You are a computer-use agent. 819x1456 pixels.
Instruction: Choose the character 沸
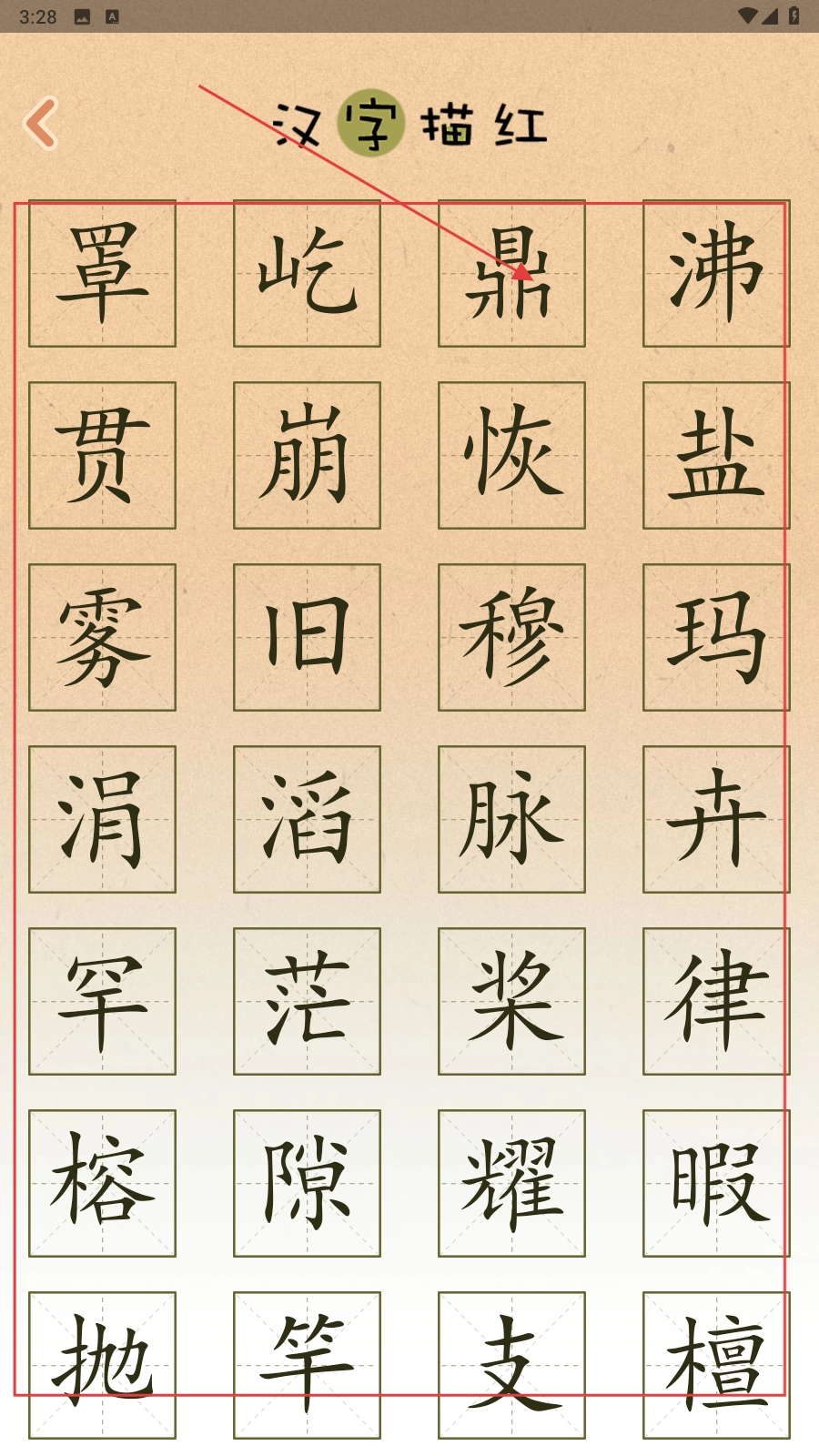pyautogui.click(x=716, y=273)
